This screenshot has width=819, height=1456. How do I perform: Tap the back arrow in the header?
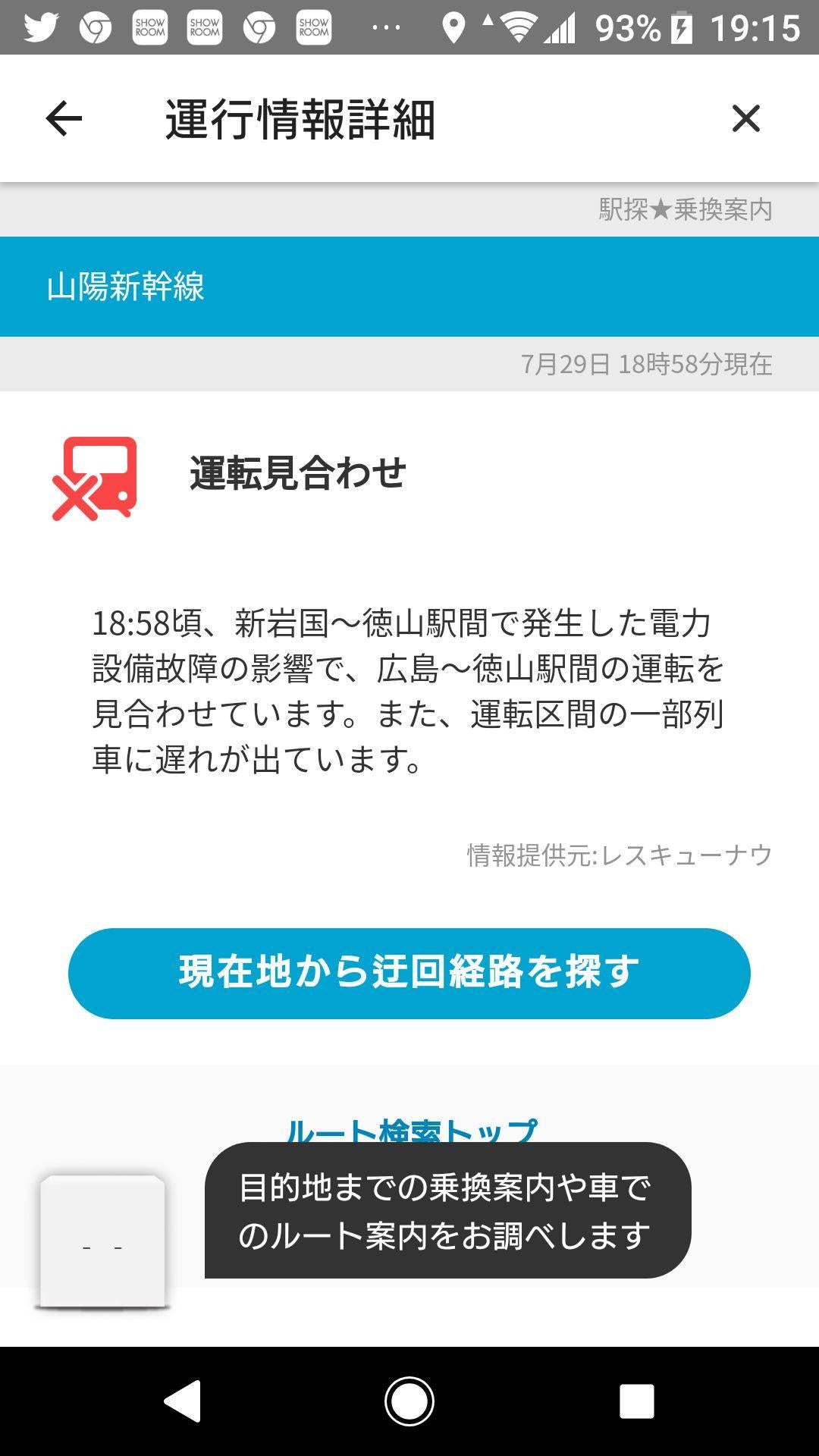(x=62, y=118)
